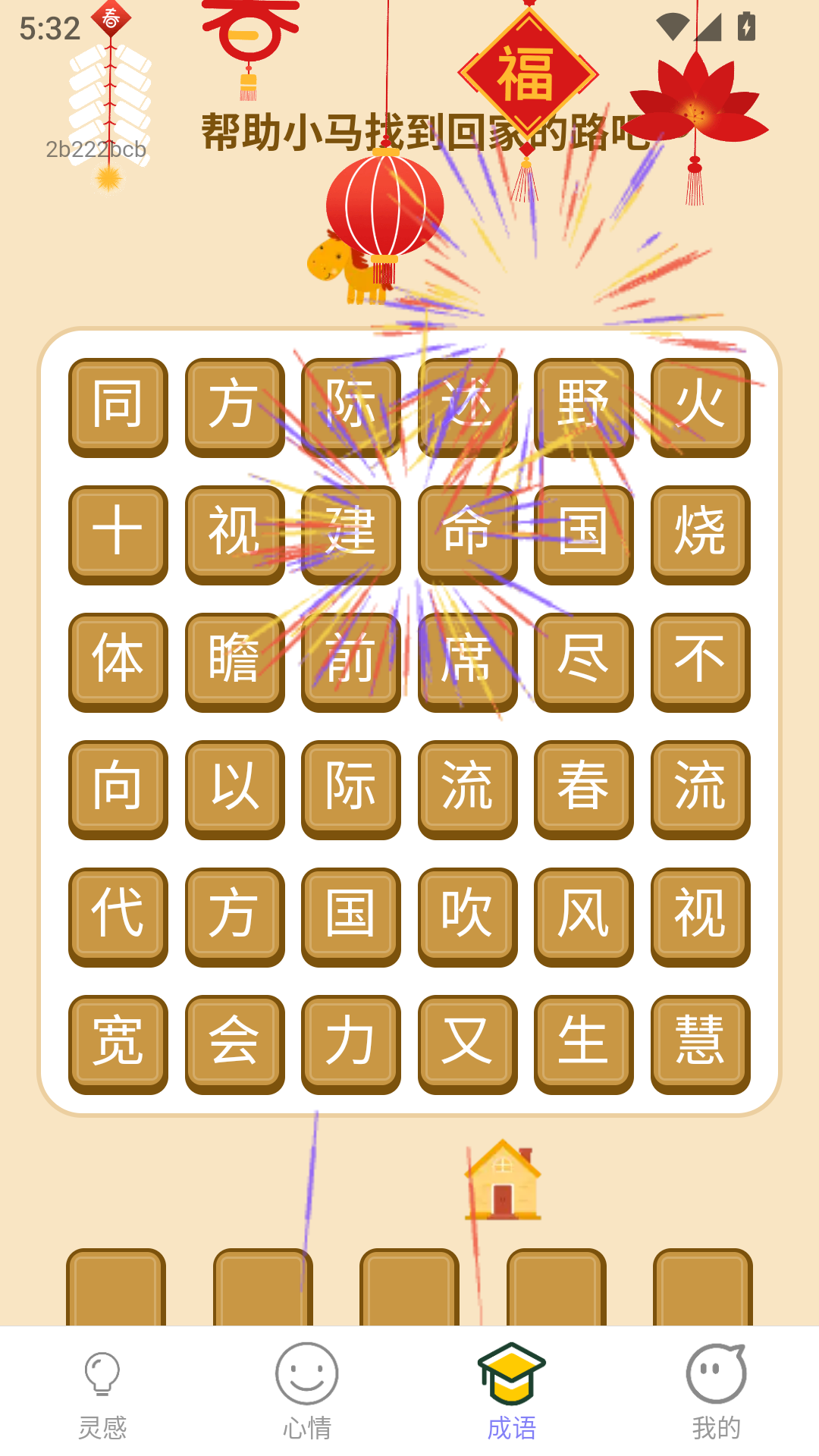This screenshot has height=1456, width=819.
Task: Choose the 十 character tile
Action: [118, 534]
